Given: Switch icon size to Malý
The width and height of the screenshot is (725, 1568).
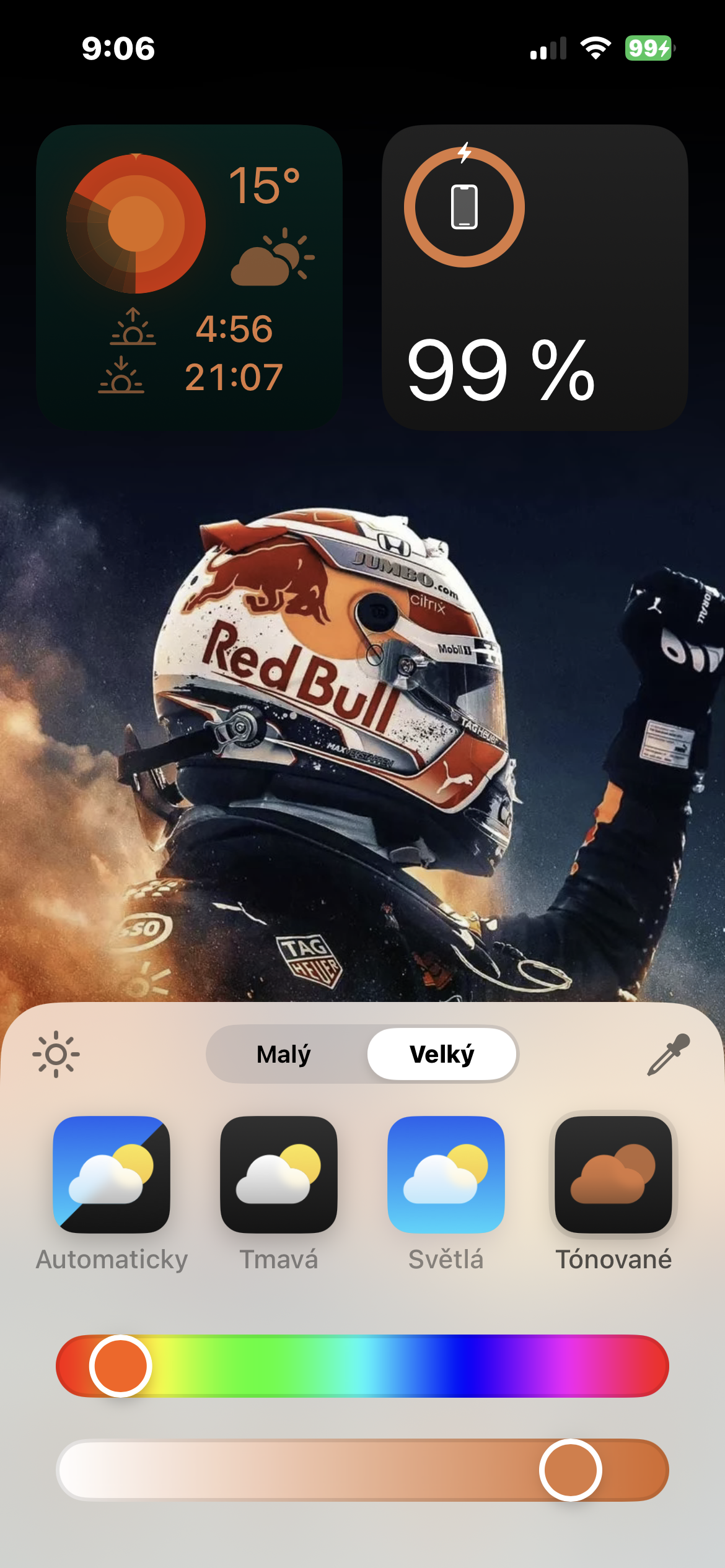Looking at the screenshot, I should point(284,1054).
